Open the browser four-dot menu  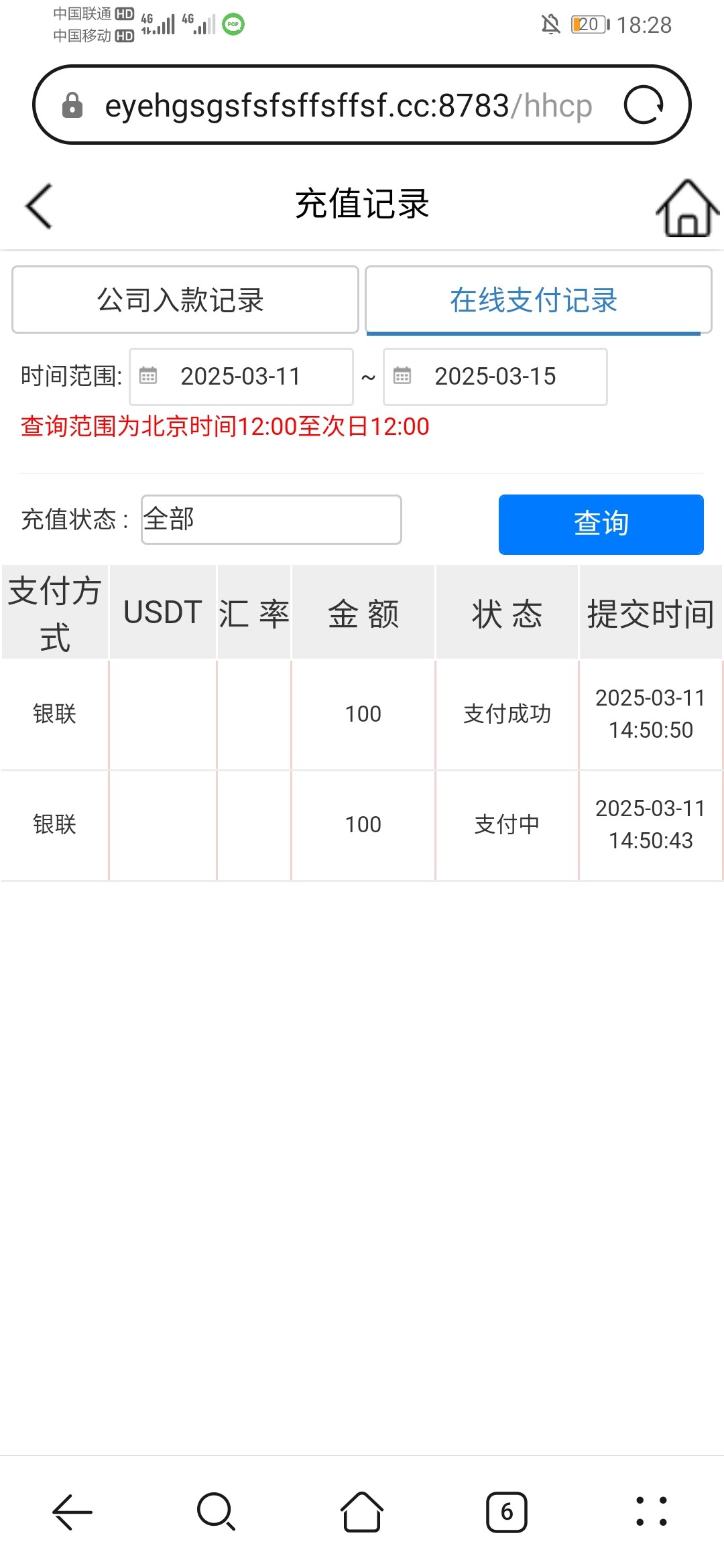click(652, 1512)
